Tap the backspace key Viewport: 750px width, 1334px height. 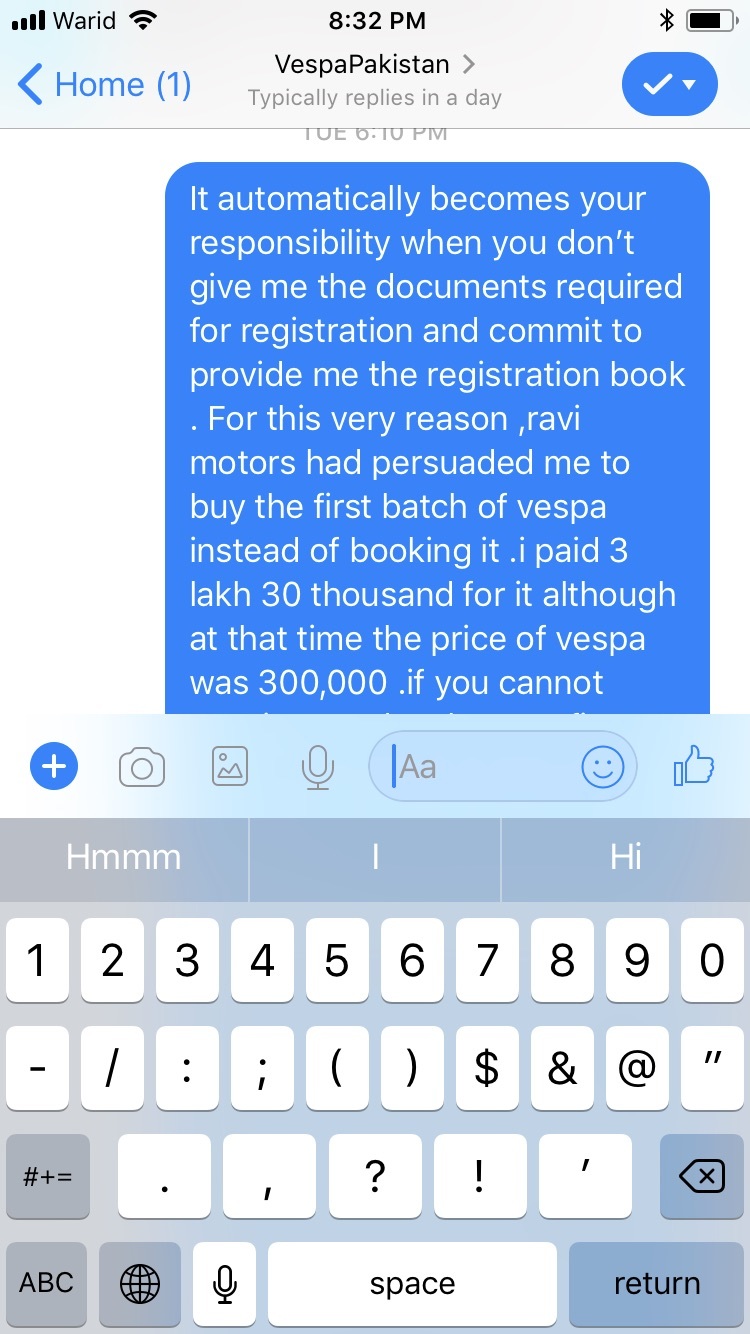701,1177
